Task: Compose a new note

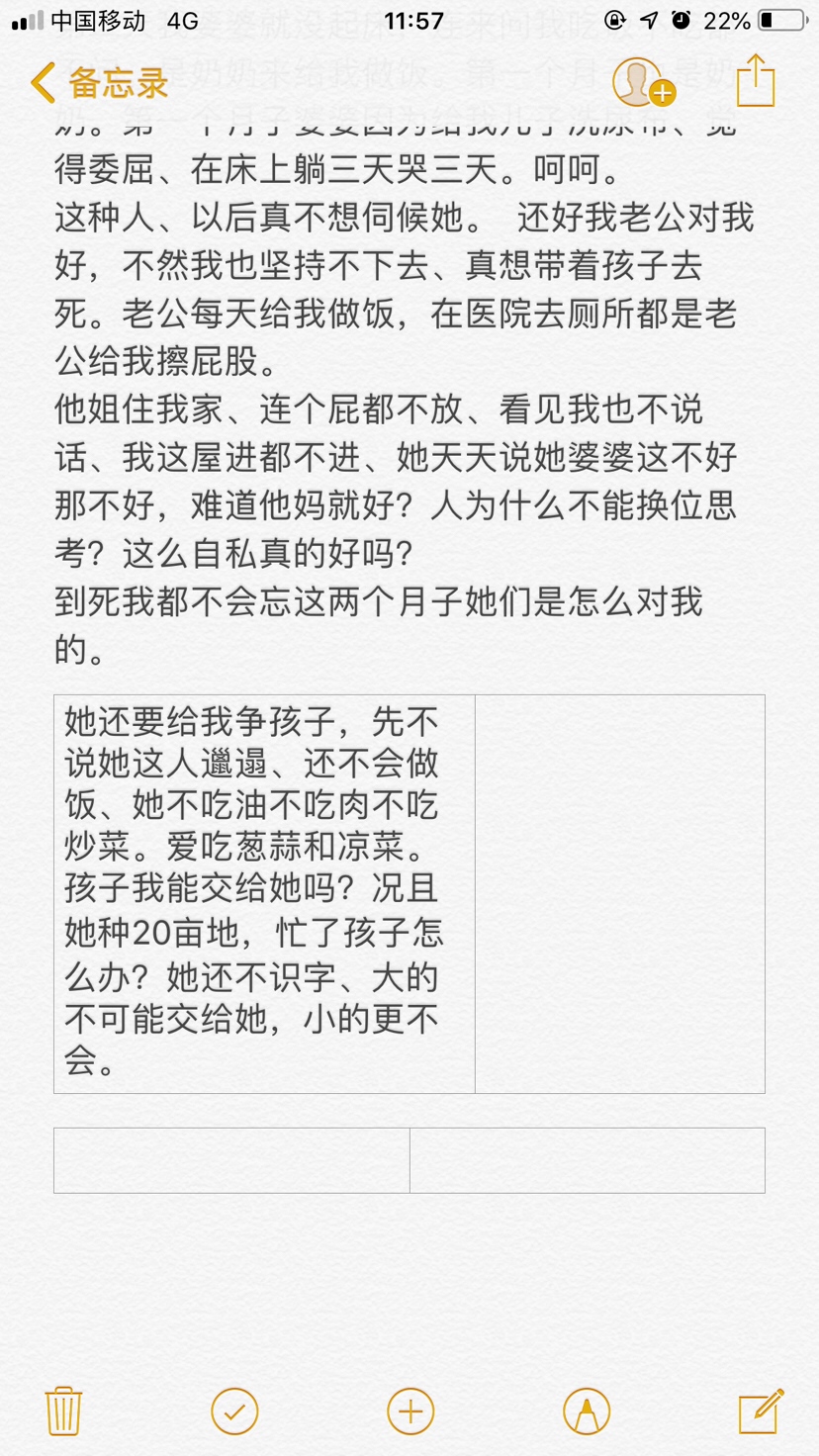Action: [761, 1411]
